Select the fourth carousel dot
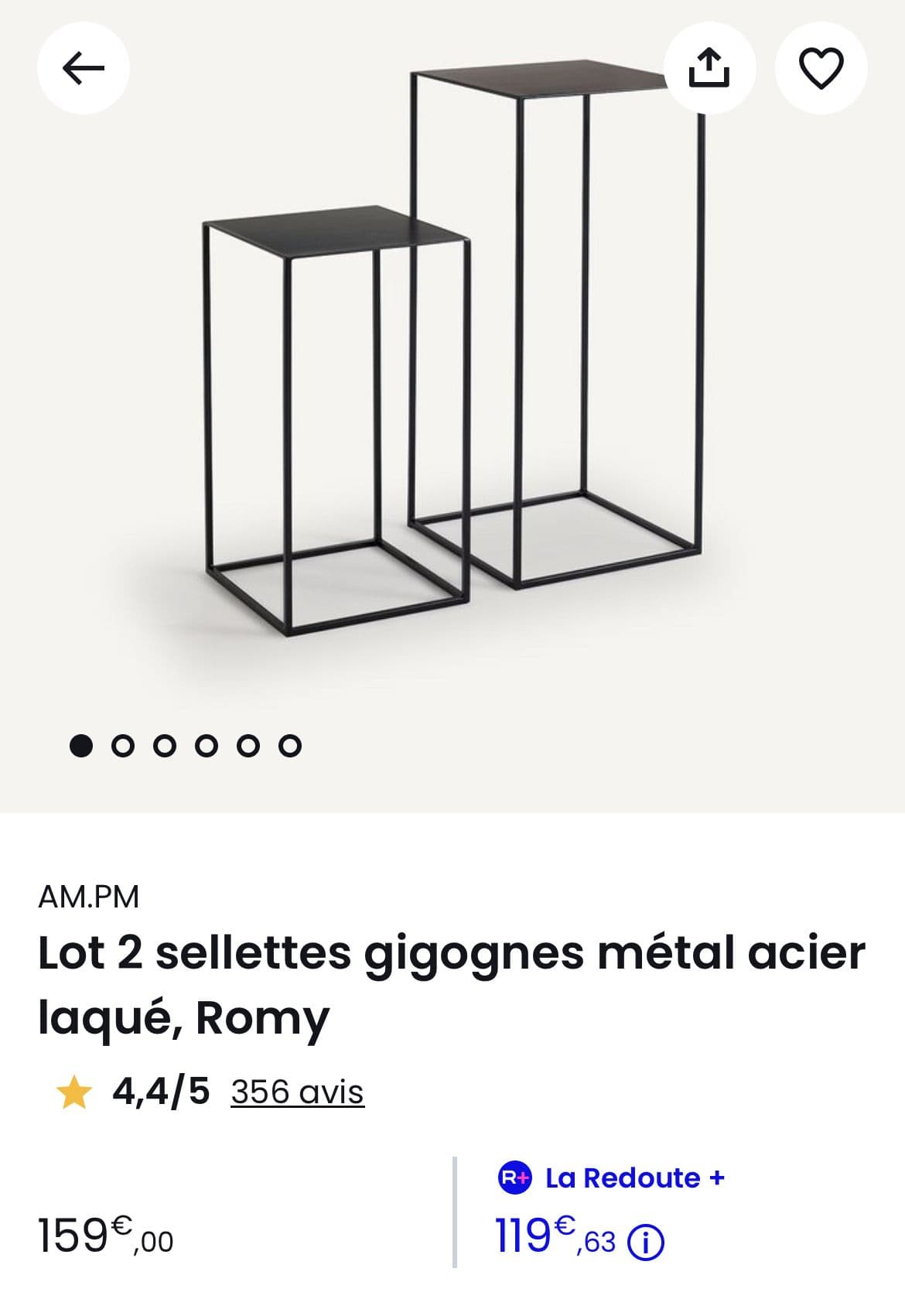905x1316 pixels. (x=207, y=747)
